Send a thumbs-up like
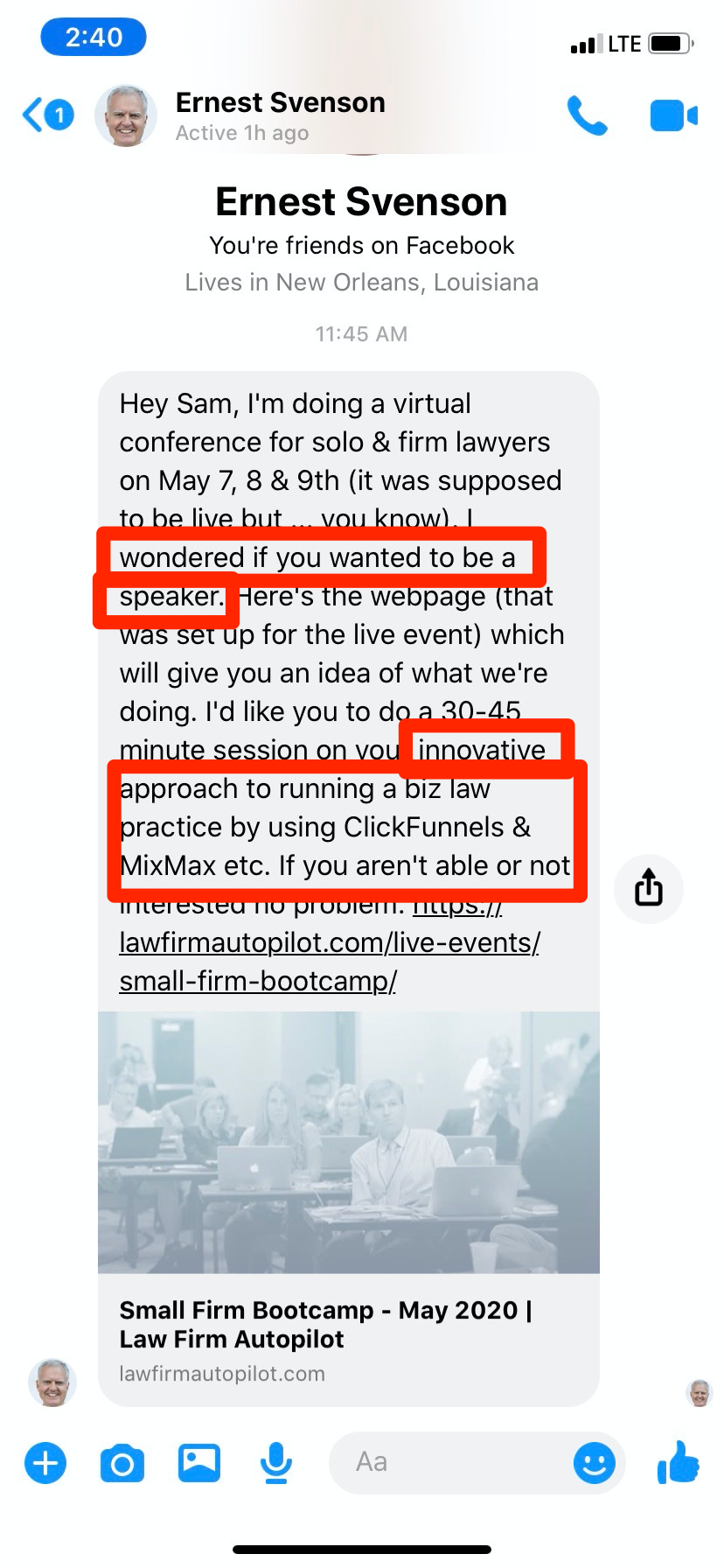724x1568 pixels. 679,1461
